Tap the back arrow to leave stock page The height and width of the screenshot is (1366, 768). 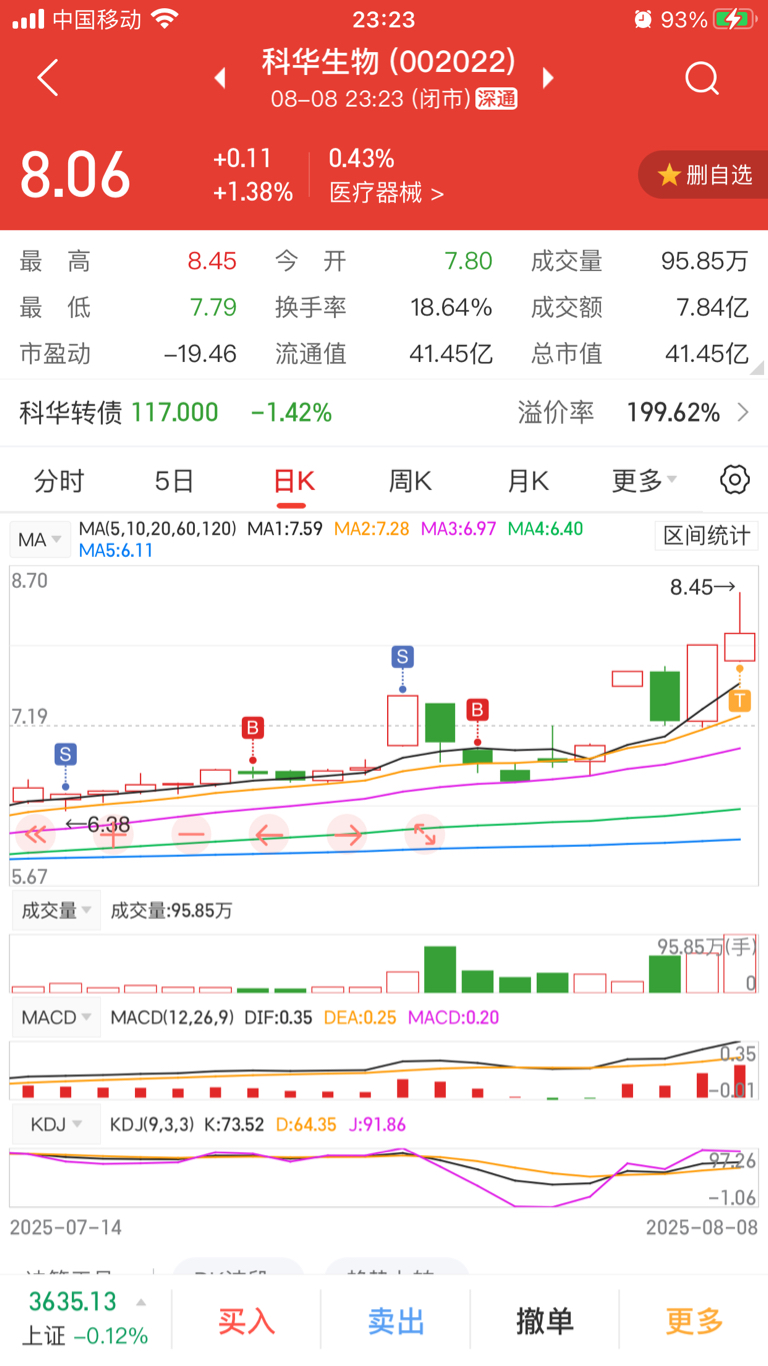(x=47, y=77)
